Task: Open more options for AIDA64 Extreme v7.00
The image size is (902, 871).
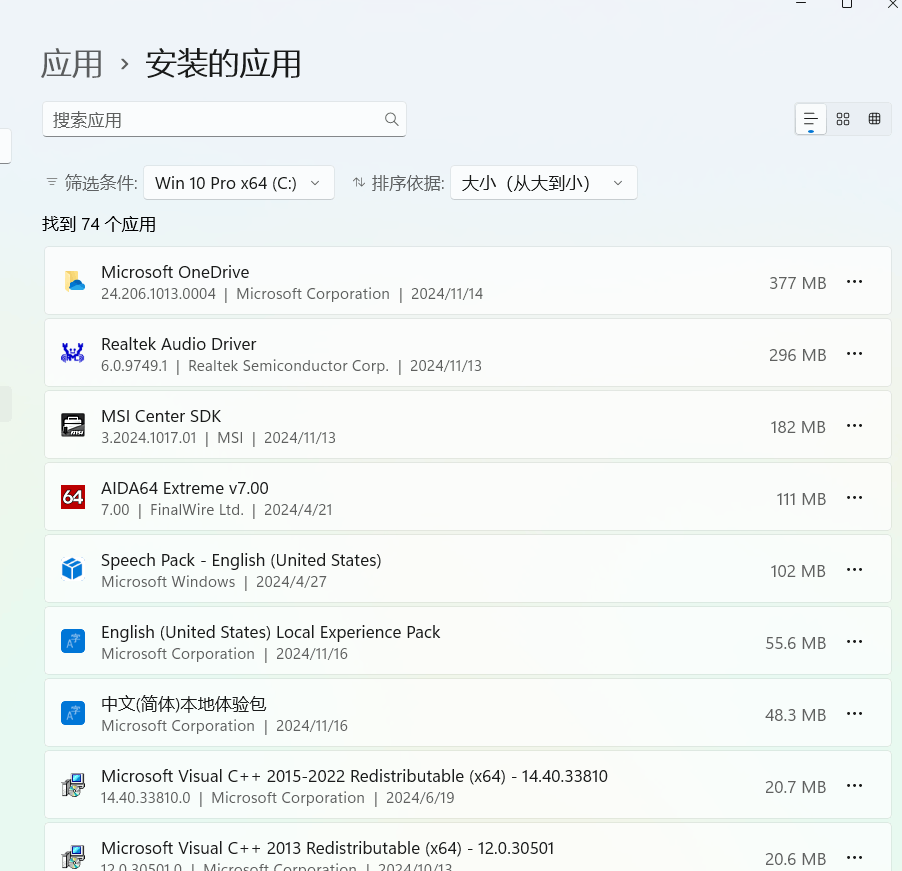Action: pos(854,498)
